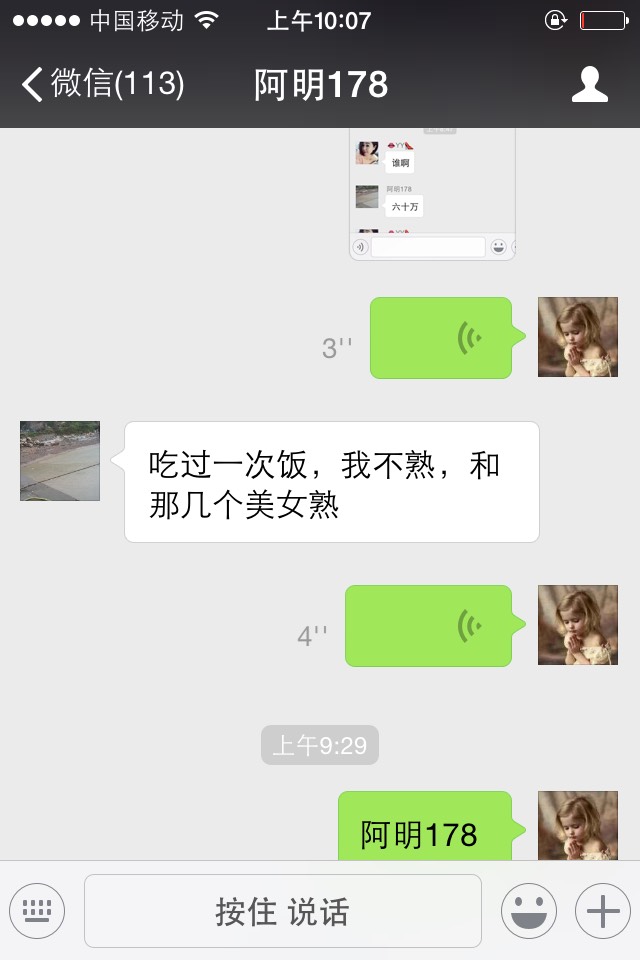Go back to the 微信 chat list
The height and width of the screenshot is (960, 640).
(100, 84)
